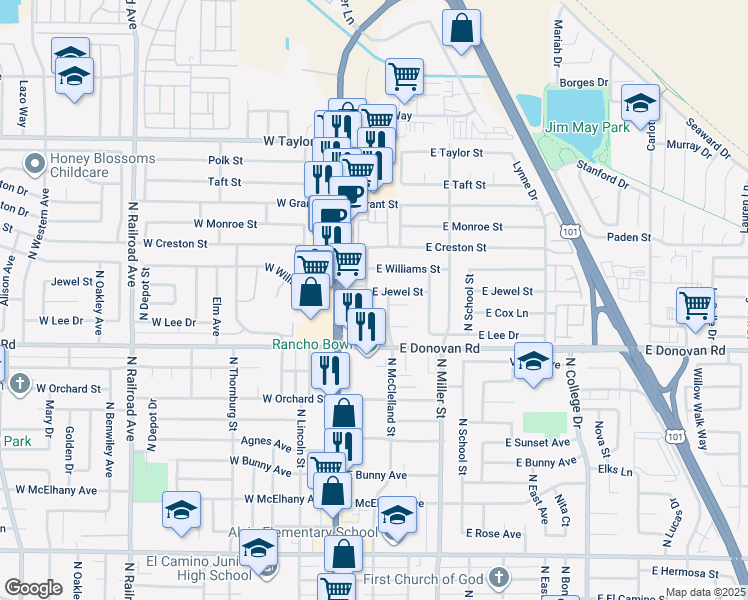Select the school pin near W McElhany Ave
This screenshot has width=748, height=600.
point(182,510)
